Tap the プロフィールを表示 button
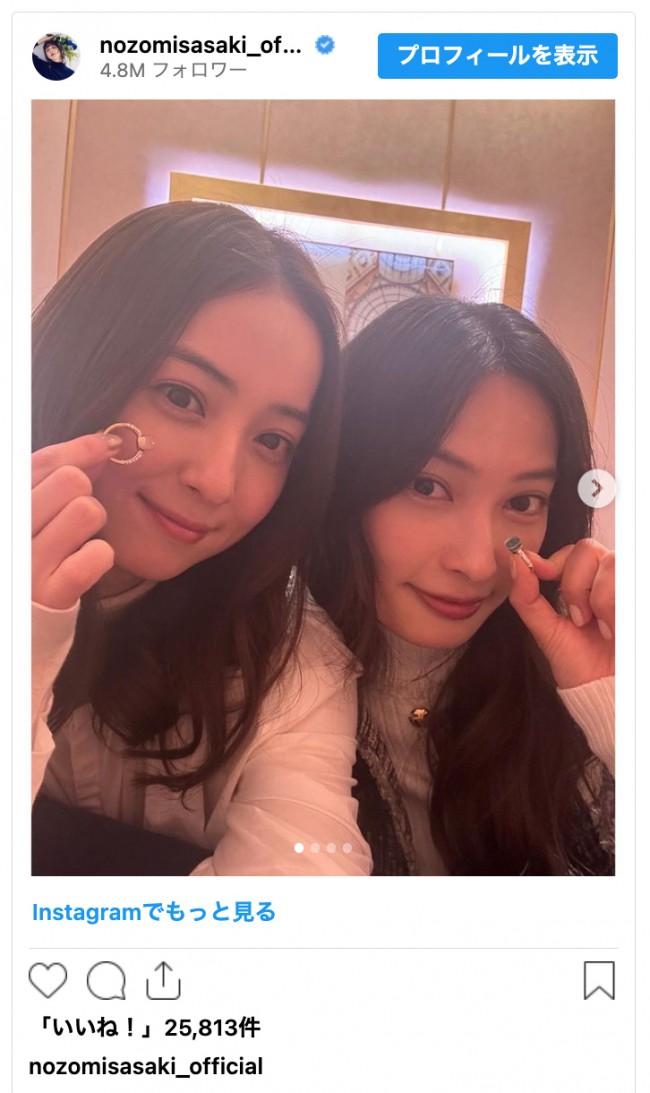This screenshot has width=650, height=1093. click(497, 56)
